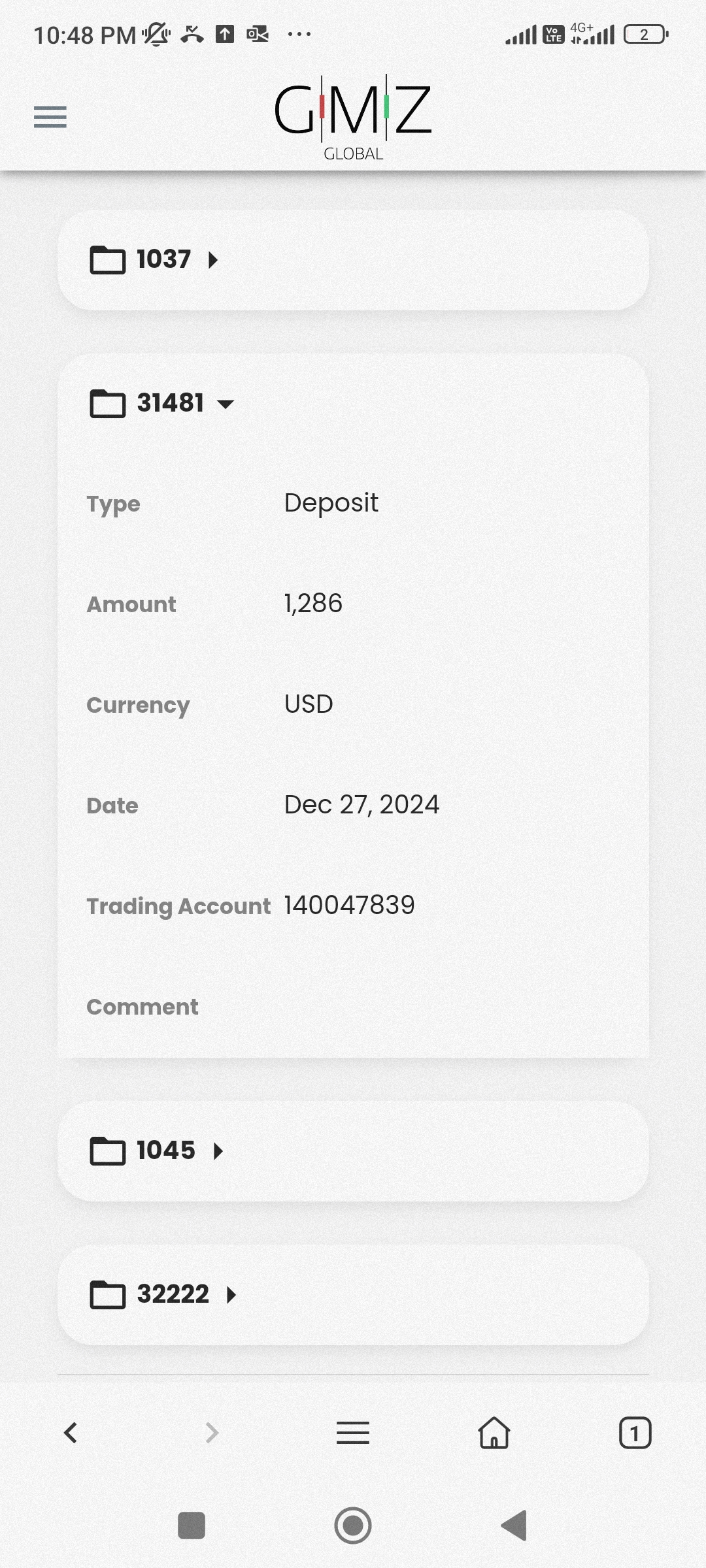
Task: Open recent apps with the square button
Action: 192,1526
